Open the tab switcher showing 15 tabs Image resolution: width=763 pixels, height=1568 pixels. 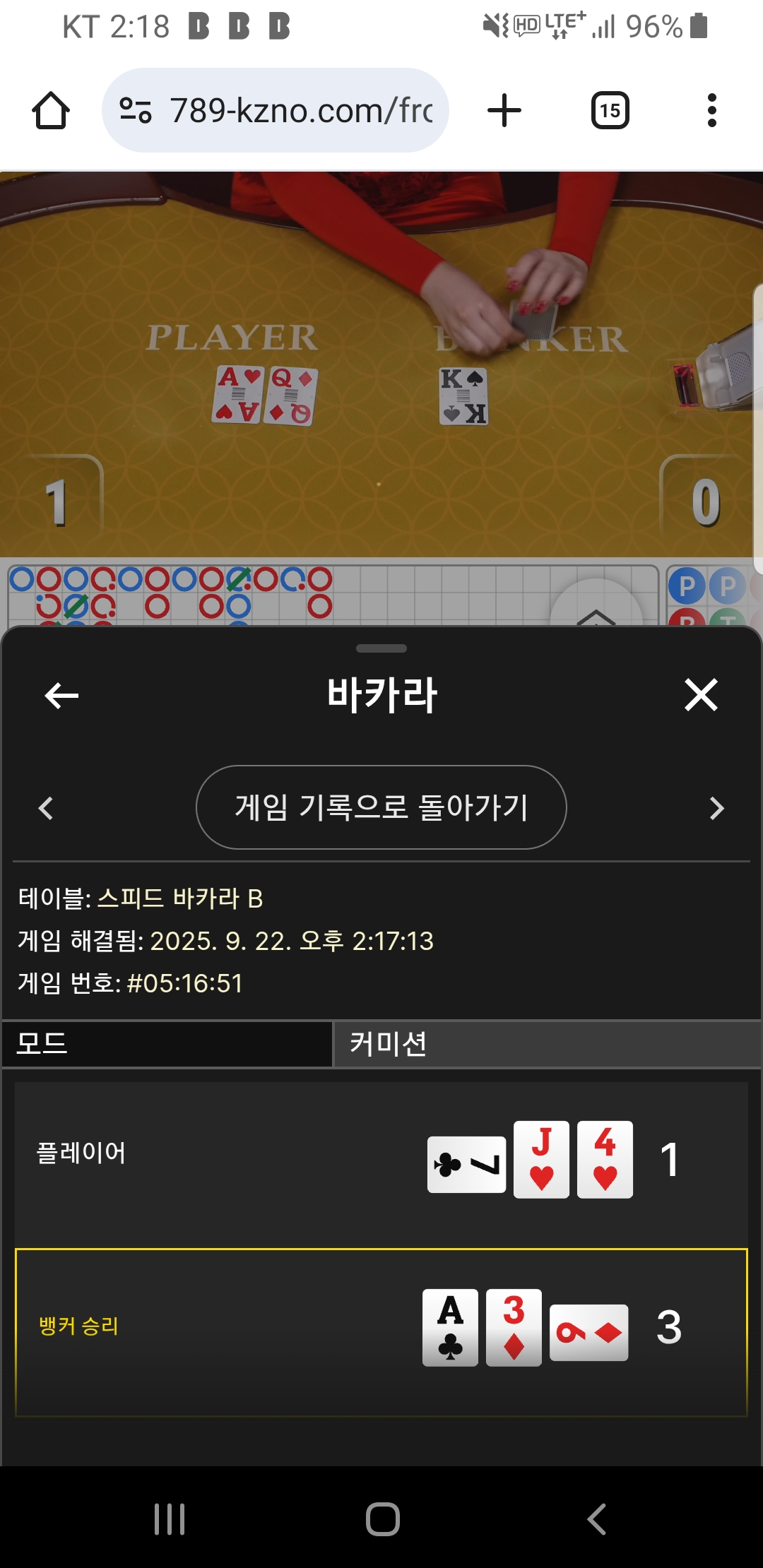610,111
